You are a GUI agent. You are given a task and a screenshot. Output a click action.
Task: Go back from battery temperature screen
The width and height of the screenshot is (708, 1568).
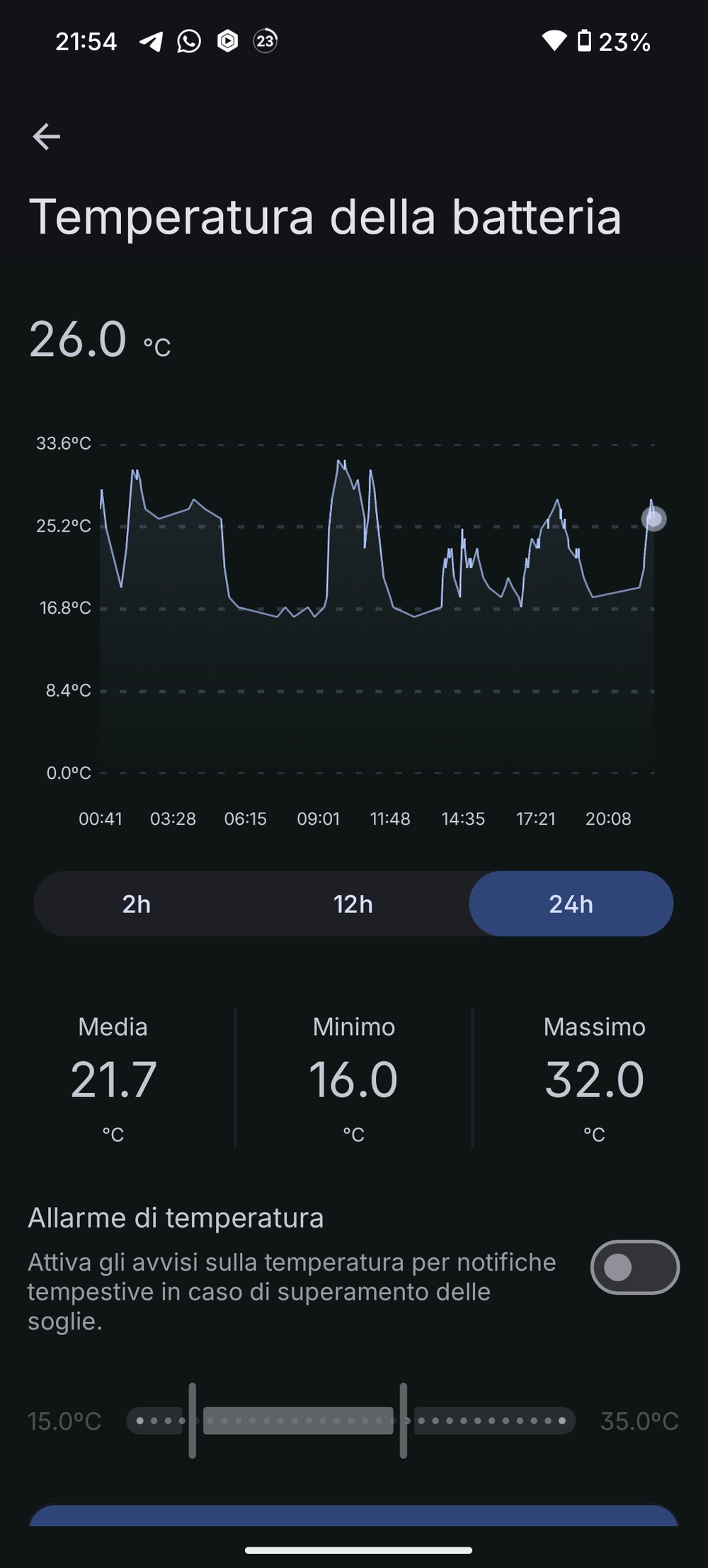(47, 137)
